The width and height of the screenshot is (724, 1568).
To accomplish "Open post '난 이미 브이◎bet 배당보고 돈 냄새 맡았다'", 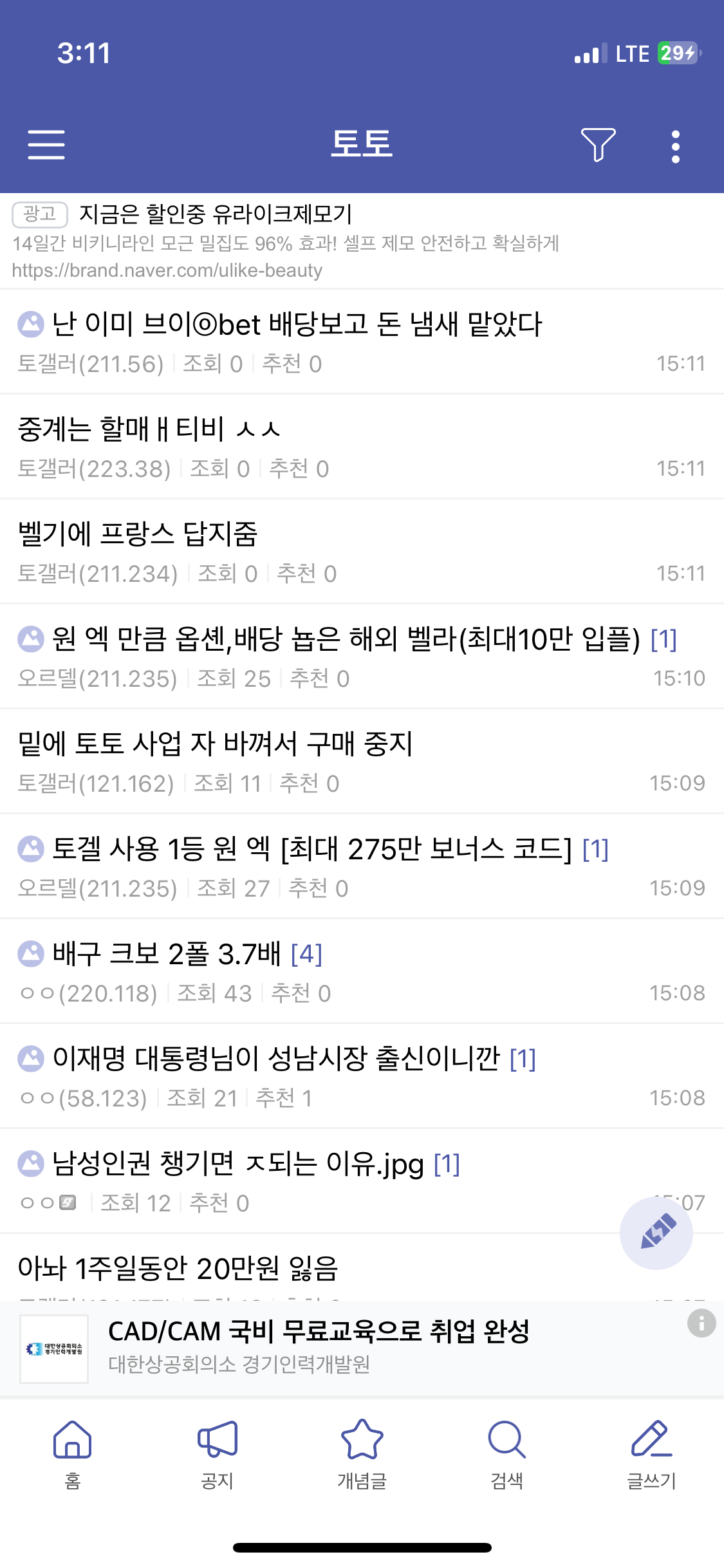I will (296, 324).
